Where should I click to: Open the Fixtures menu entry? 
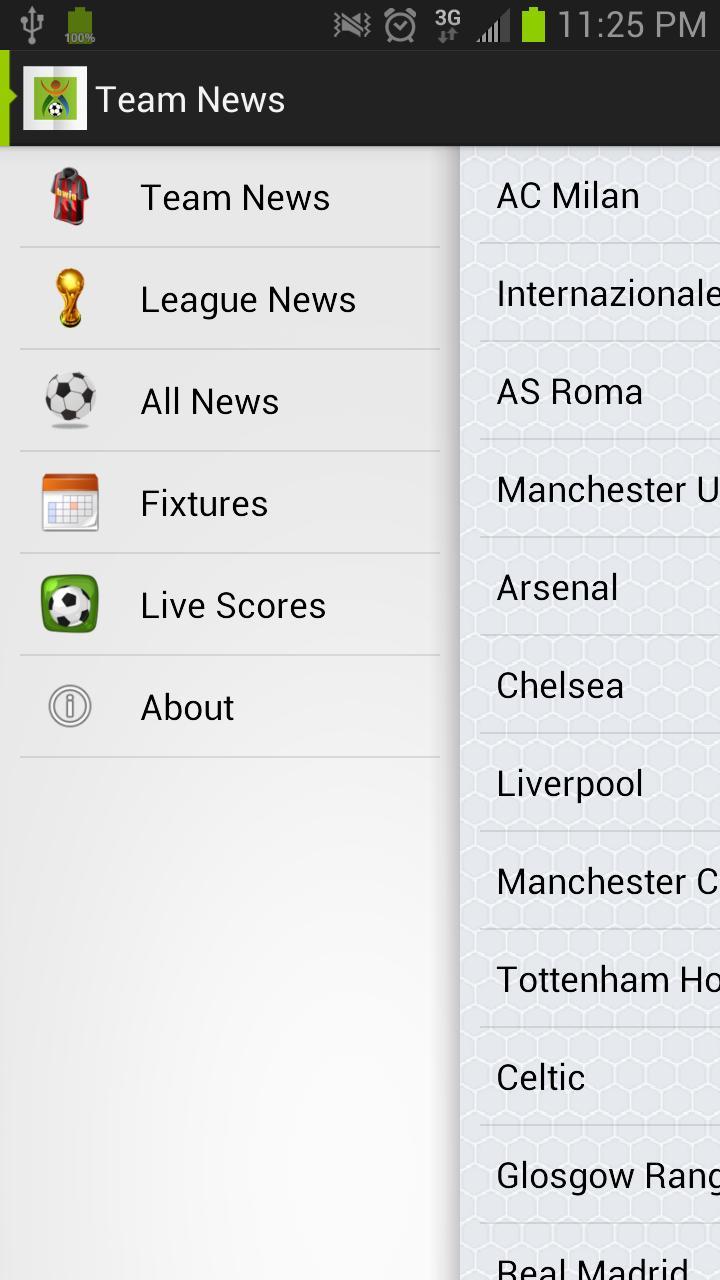204,502
